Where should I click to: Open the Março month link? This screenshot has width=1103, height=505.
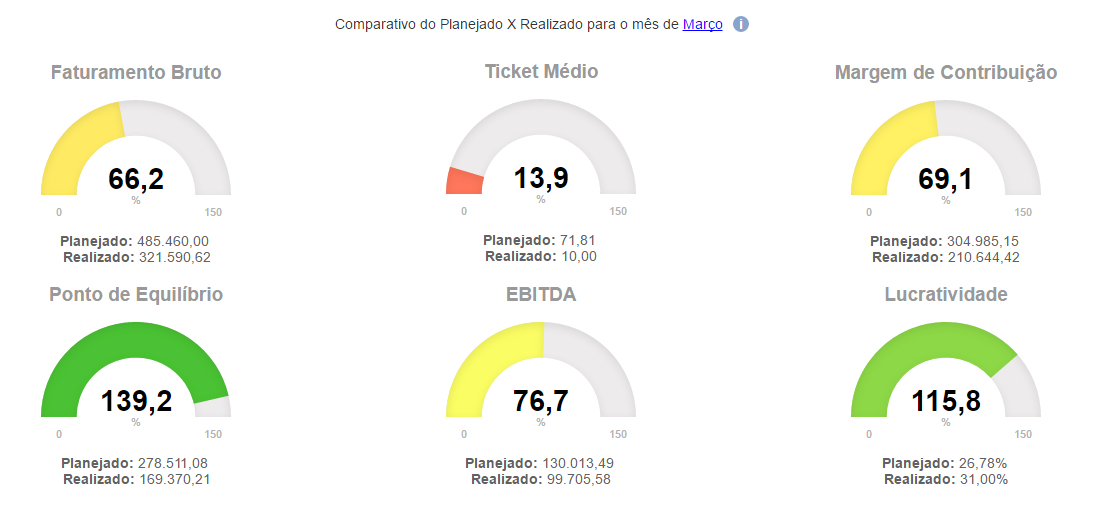(702, 24)
